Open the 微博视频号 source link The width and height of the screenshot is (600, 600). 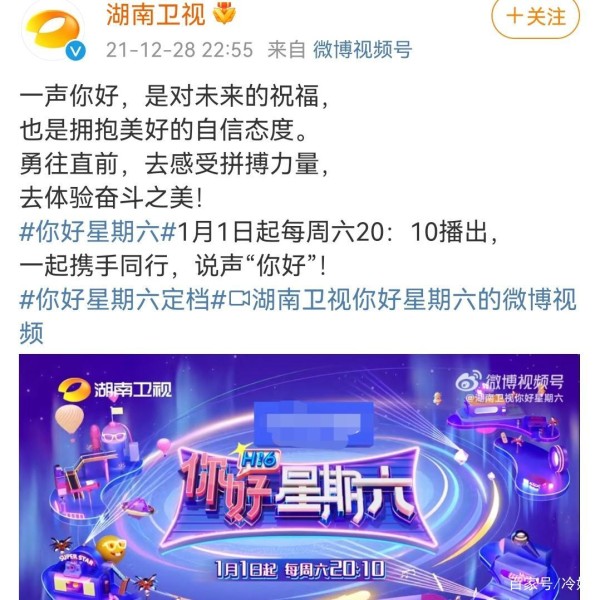pos(362,49)
